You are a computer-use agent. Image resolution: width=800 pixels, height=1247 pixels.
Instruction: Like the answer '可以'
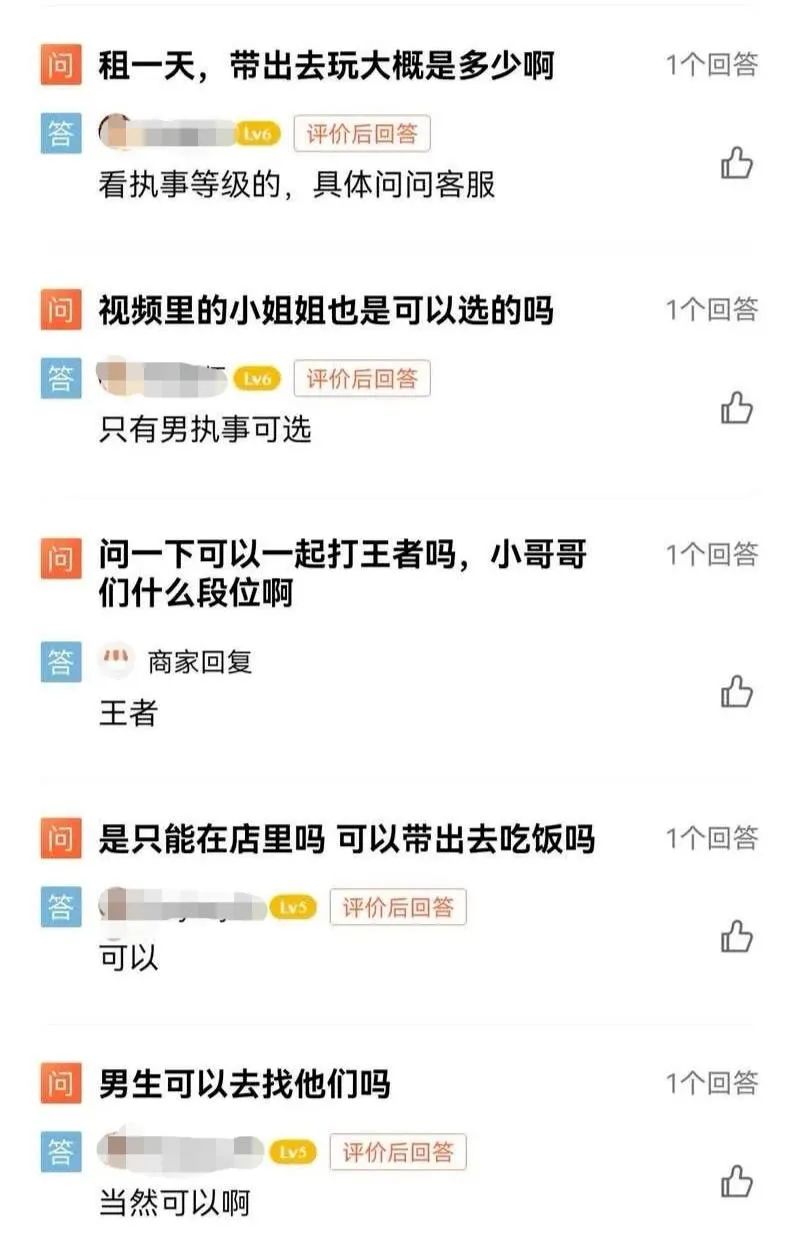[737, 937]
